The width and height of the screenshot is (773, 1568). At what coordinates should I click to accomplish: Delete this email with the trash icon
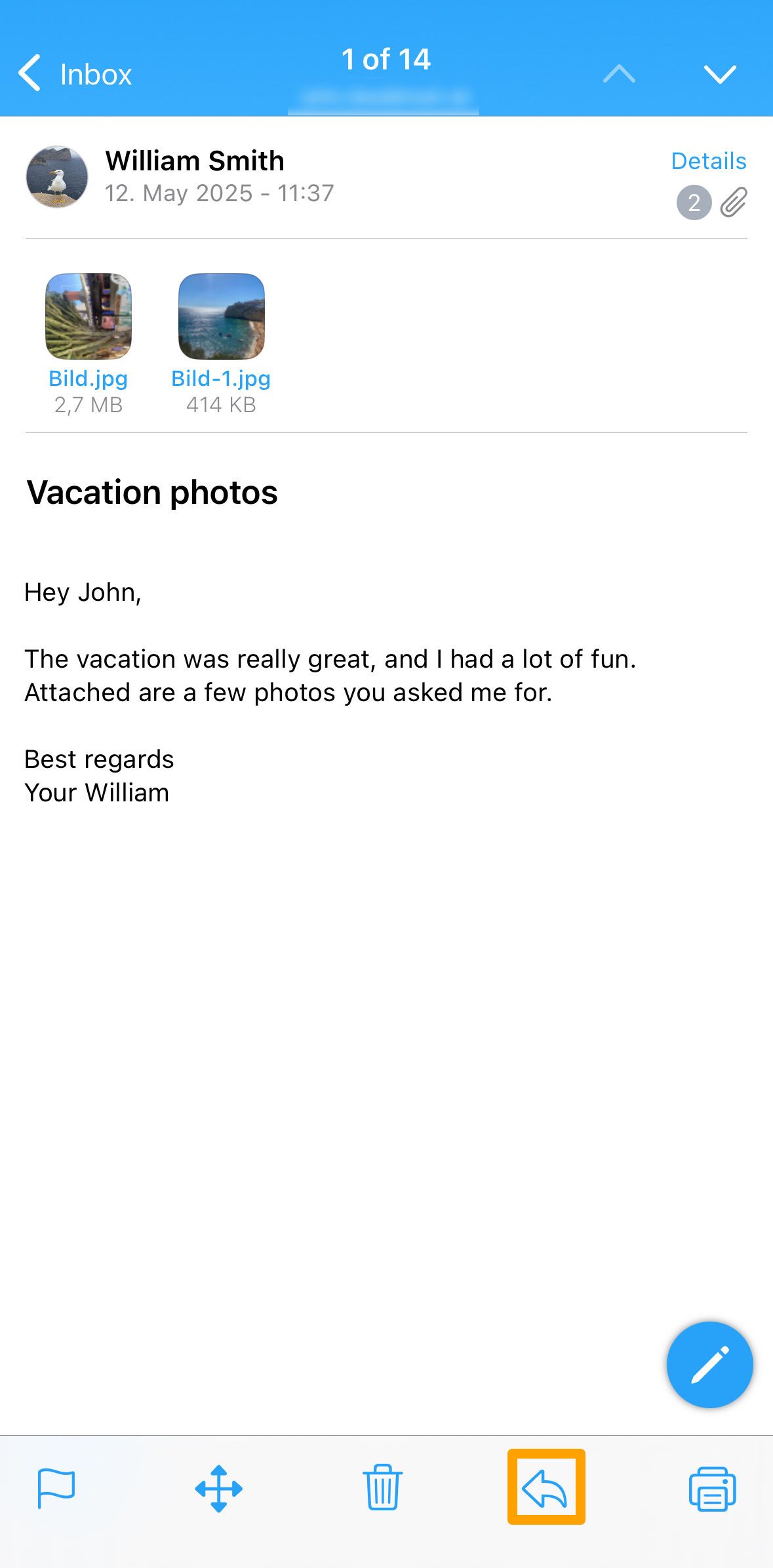(x=382, y=1488)
